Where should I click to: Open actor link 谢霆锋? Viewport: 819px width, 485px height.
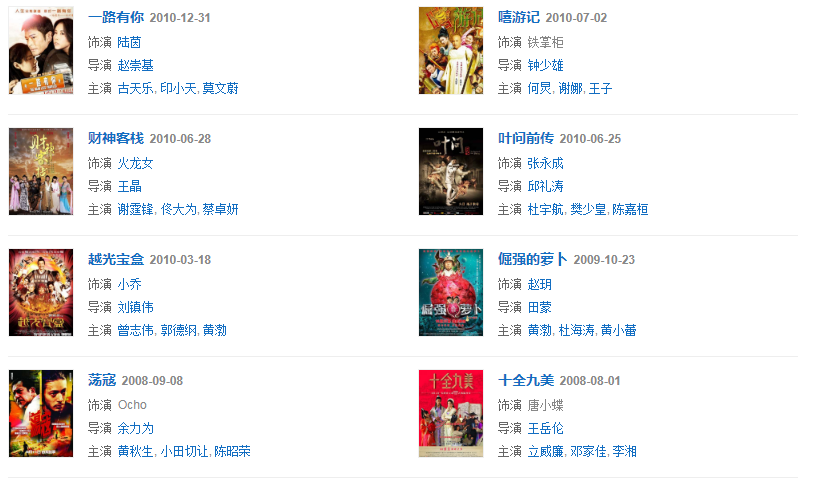(x=135, y=209)
